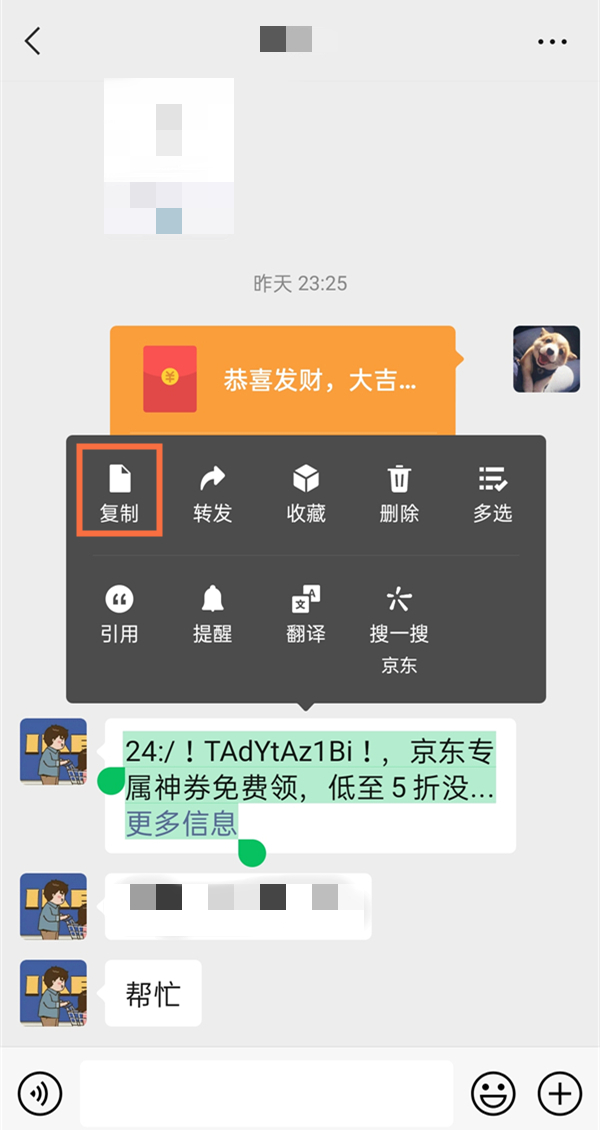600x1130 pixels.
Task: Tap 复制 to copy the message
Action: click(119, 493)
